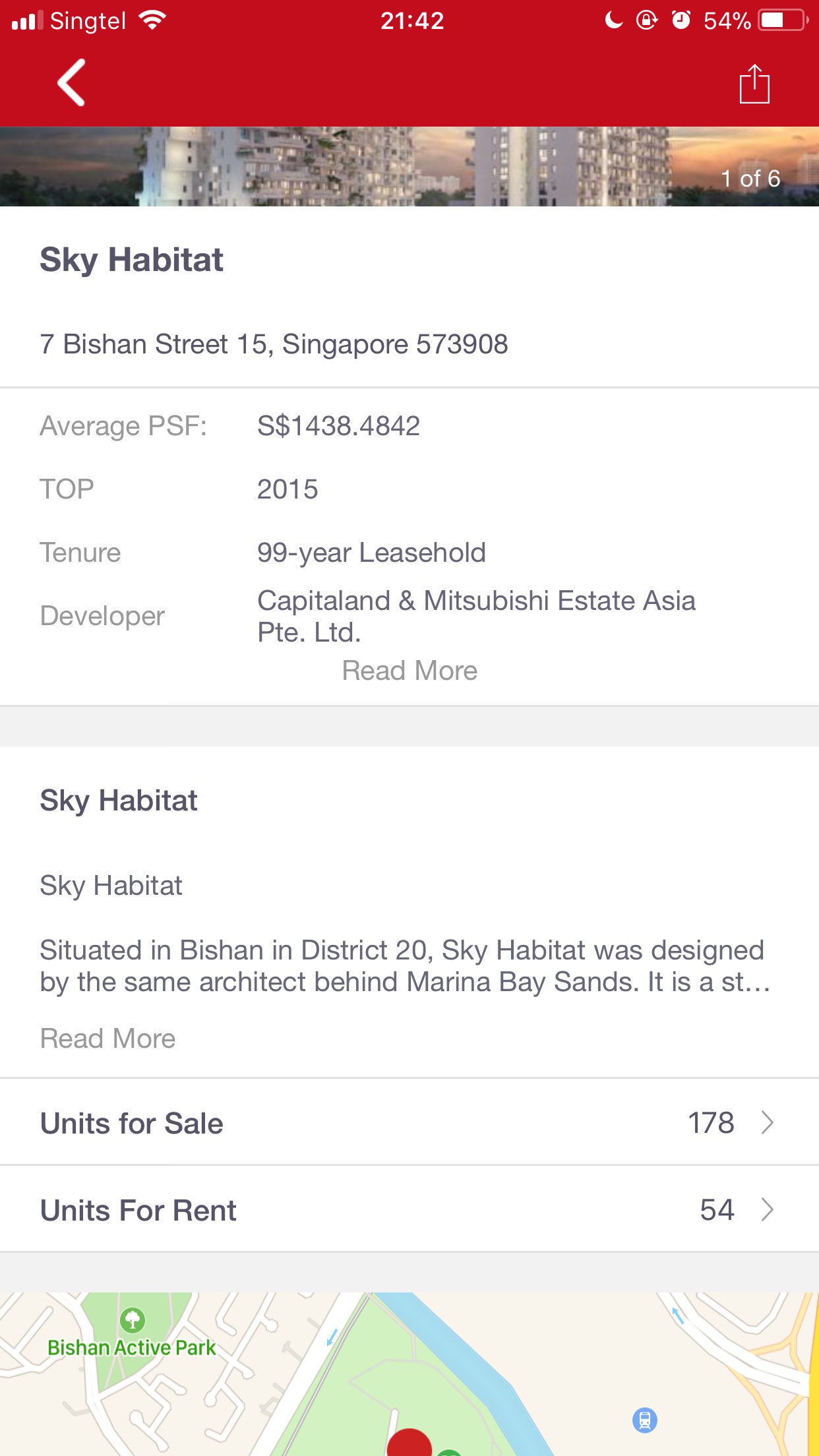Open the map near Bishan Active Park
Screen dimensions: 819x1456
[409, 1374]
